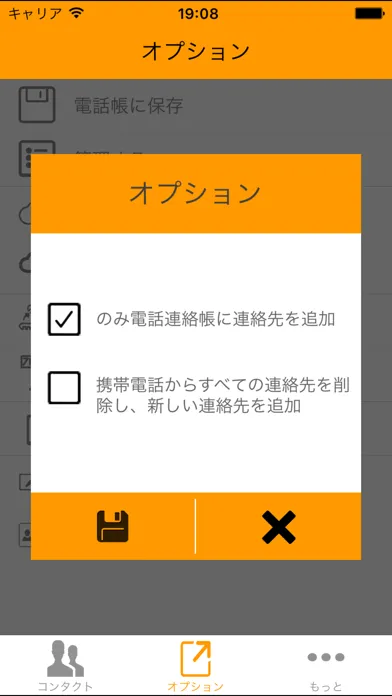Open the もっと tab
The width and height of the screenshot is (392, 696).
[326, 666]
